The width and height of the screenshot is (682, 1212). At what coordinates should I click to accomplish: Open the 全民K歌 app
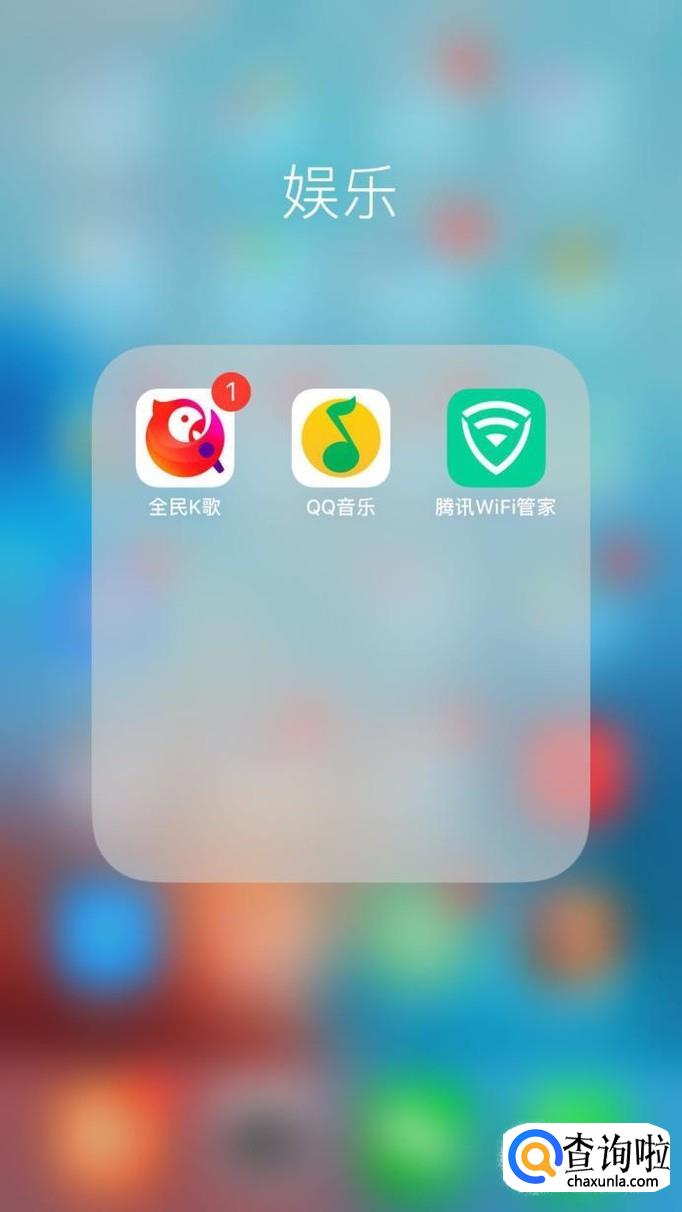[x=185, y=438]
